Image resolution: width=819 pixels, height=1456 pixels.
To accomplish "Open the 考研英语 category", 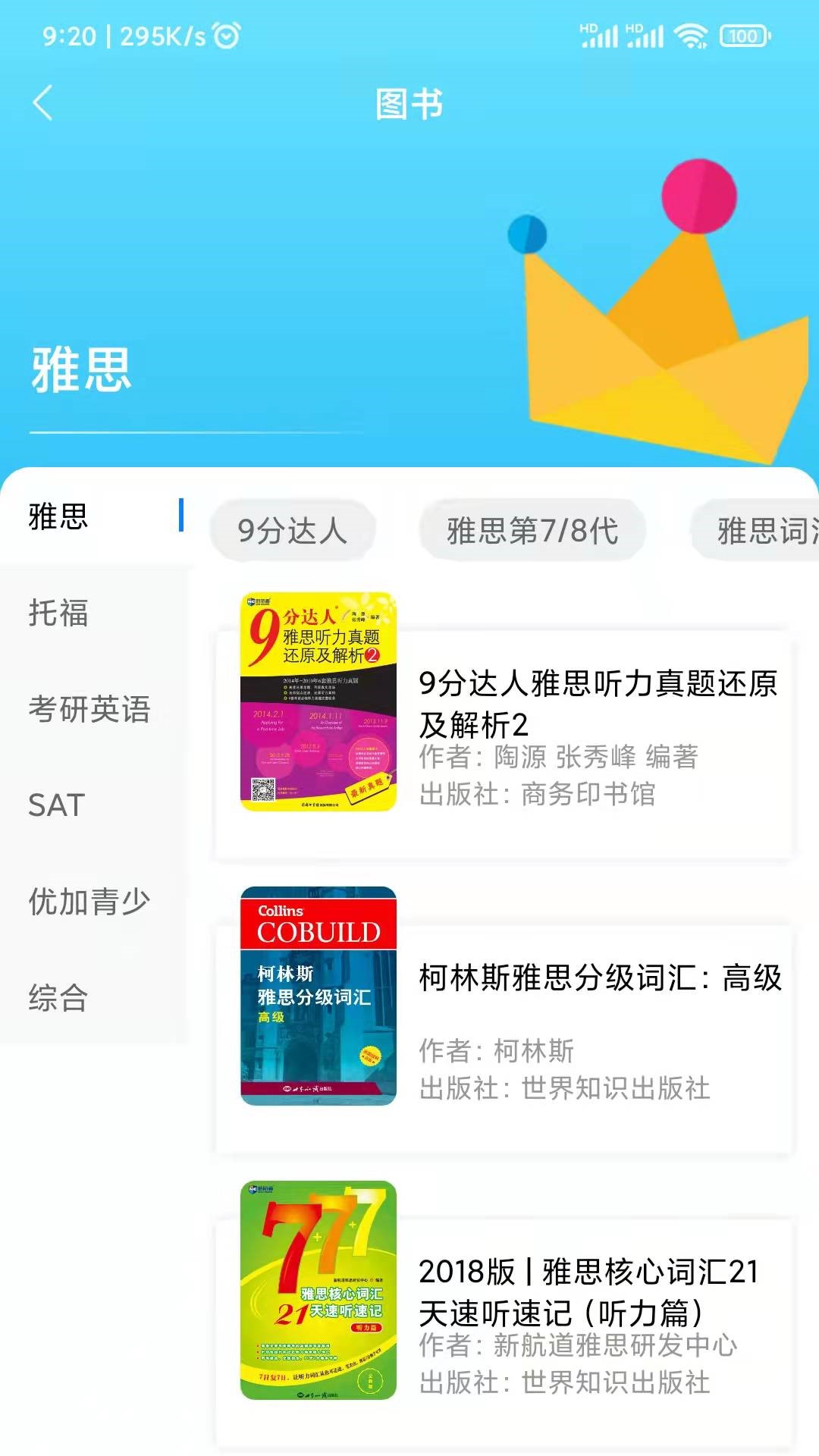I will (x=89, y=709).
